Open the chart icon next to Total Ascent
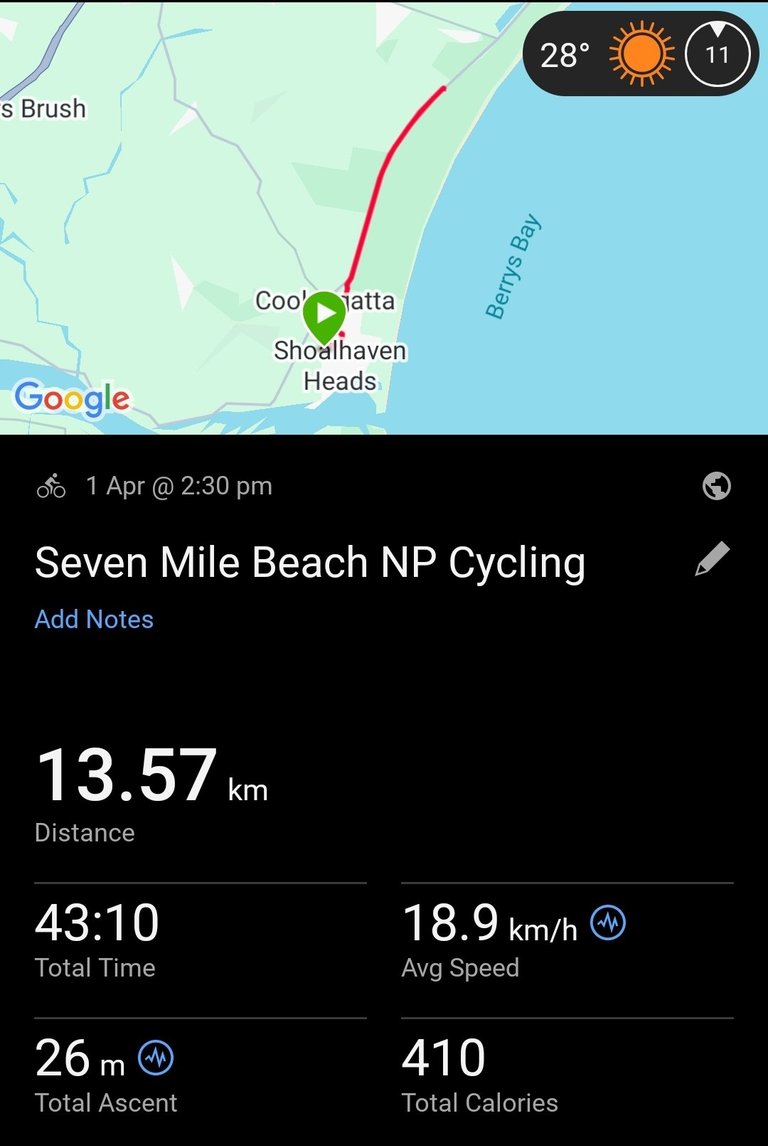Image resolution: width=768 pixels, height=1146 pixels. point(156,1058)
